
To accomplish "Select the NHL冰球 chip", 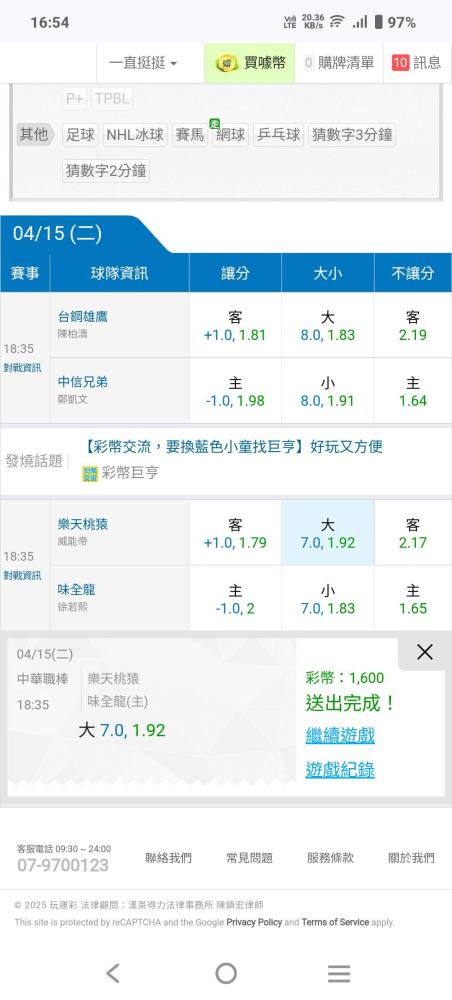I will click(x=135, y=135).
